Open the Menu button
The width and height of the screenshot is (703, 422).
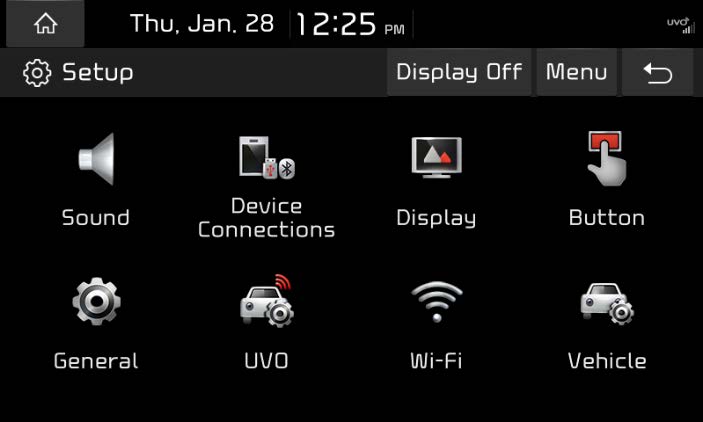click(576, 73)
